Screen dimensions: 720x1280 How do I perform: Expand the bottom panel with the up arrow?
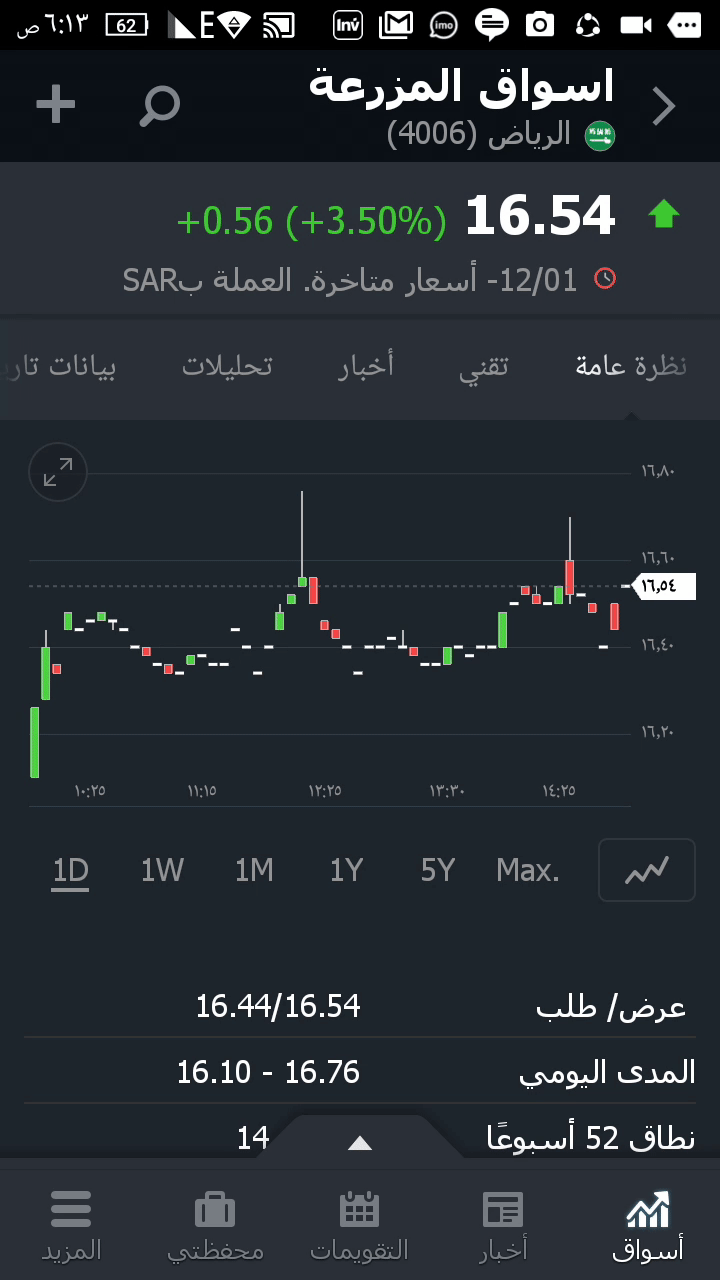coord(360,1143)
